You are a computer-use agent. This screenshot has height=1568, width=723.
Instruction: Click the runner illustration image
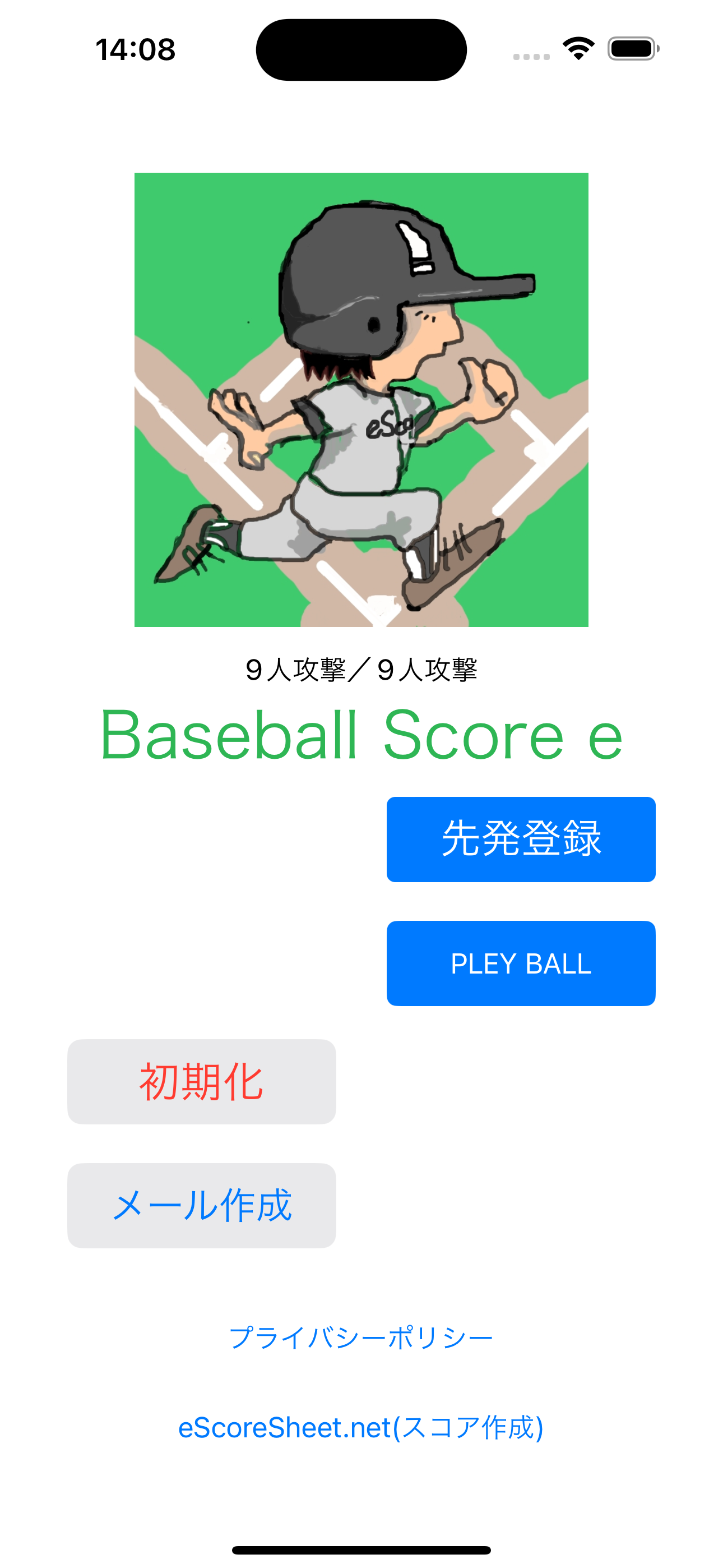(361, 402)
